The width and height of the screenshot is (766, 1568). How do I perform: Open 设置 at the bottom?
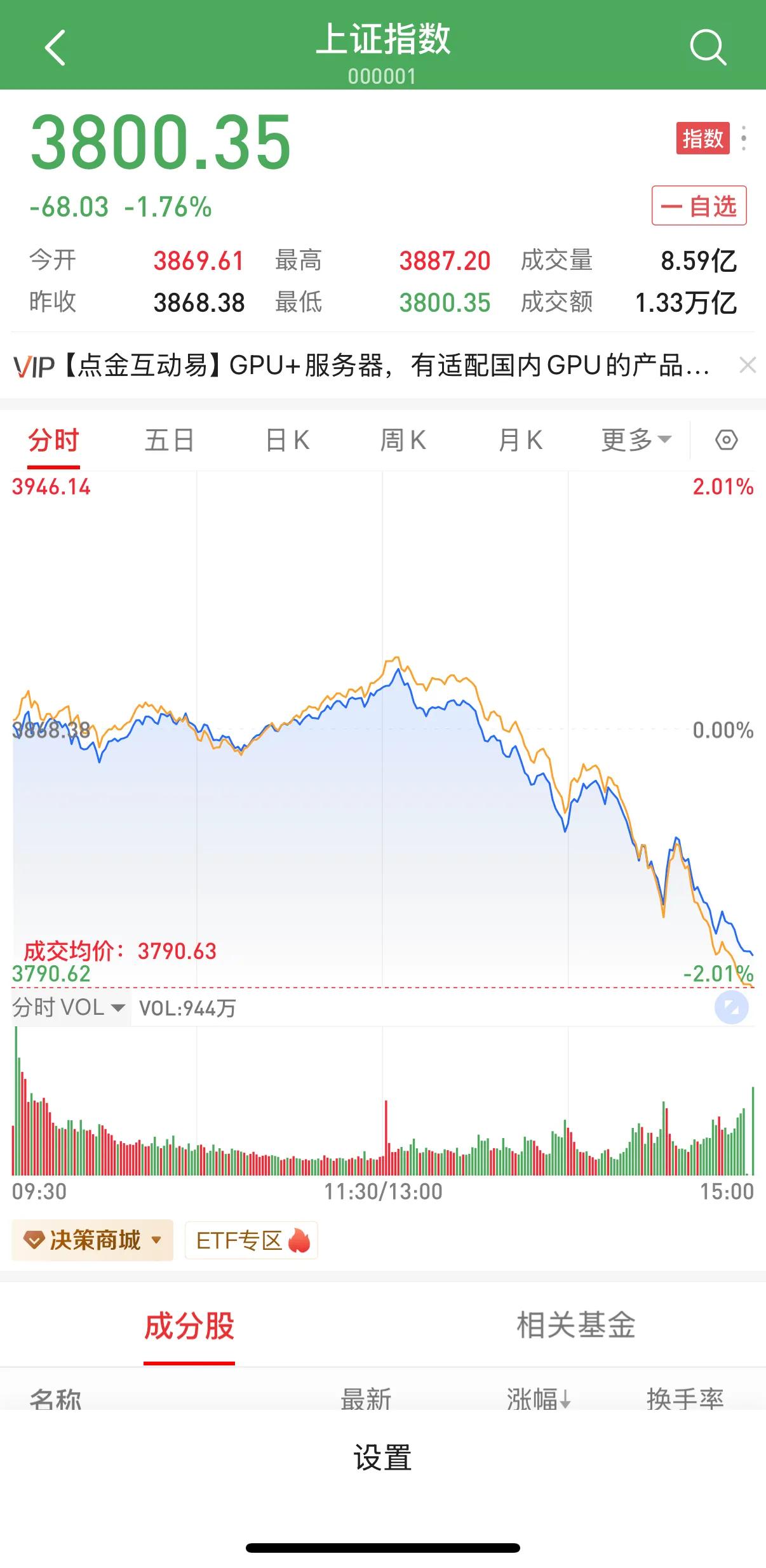[382, 1457]
